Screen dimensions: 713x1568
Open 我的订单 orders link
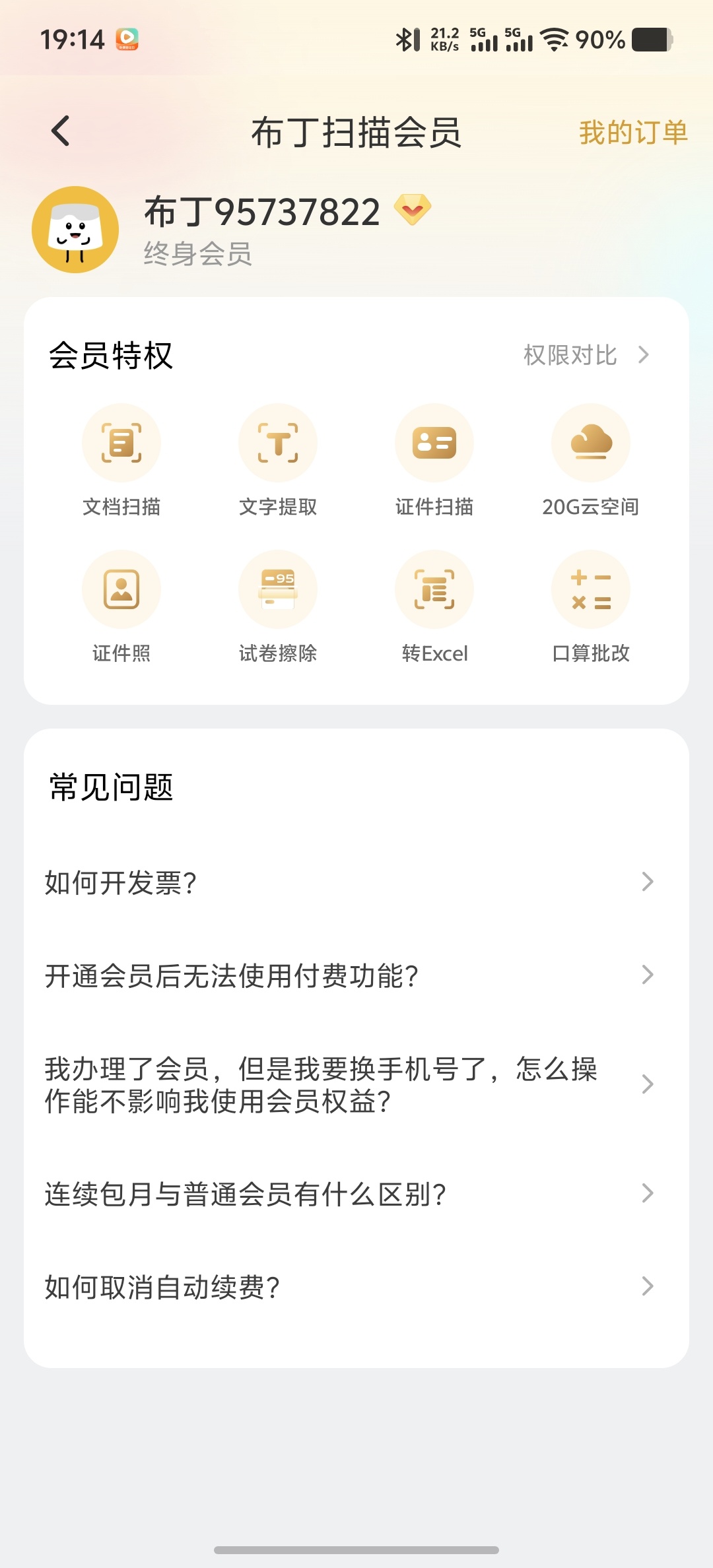click(632, 133)
